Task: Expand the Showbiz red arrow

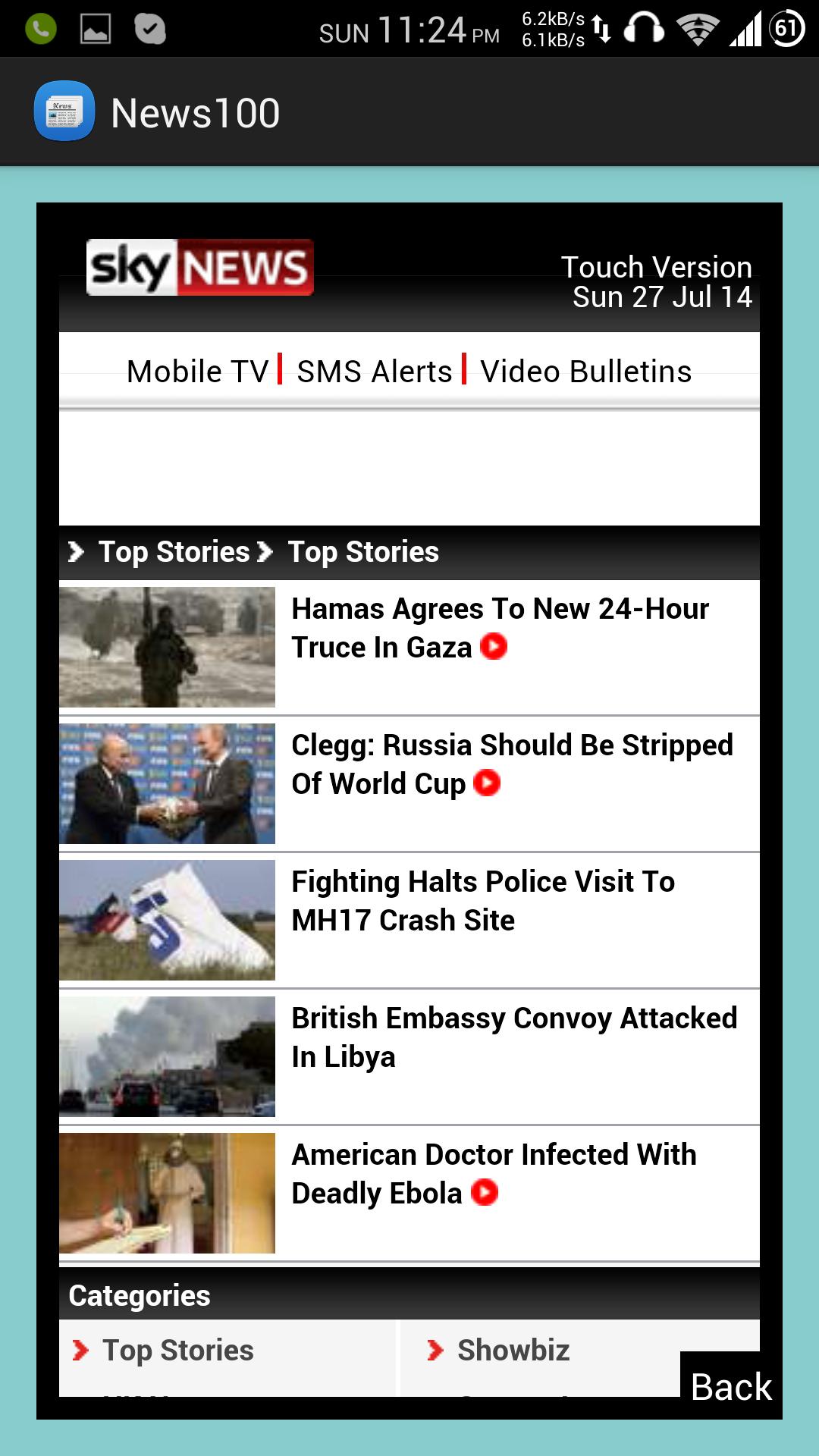Action: [x=436, y=1351]
